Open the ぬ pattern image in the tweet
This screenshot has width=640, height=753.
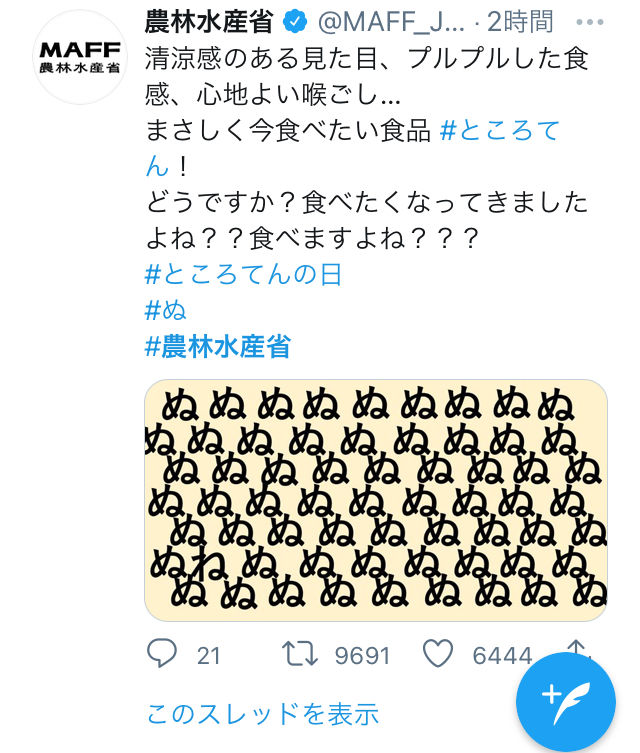pyautogui.click(x=375, y=500)
